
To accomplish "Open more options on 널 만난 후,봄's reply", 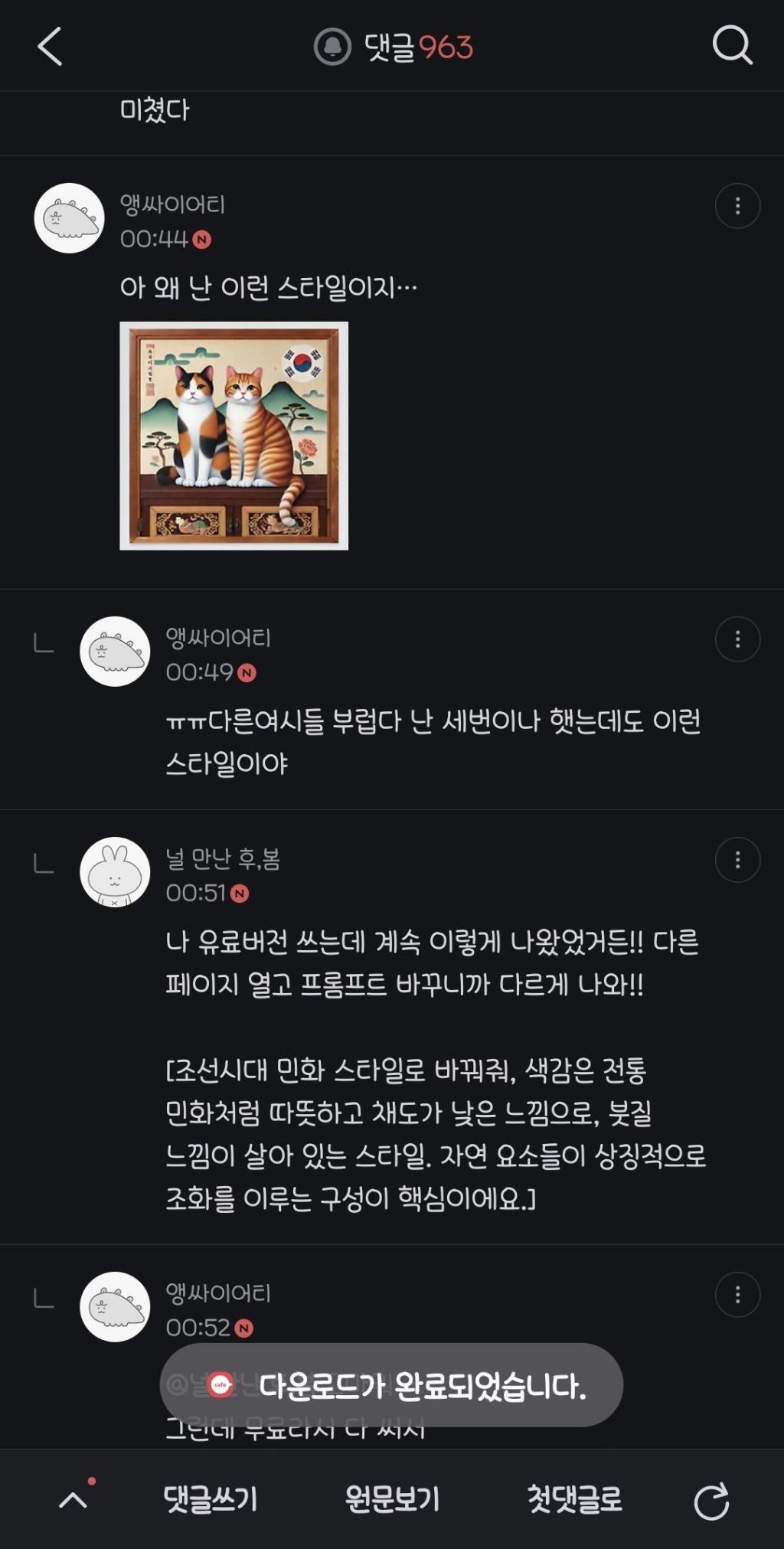I will pos(737,860).
